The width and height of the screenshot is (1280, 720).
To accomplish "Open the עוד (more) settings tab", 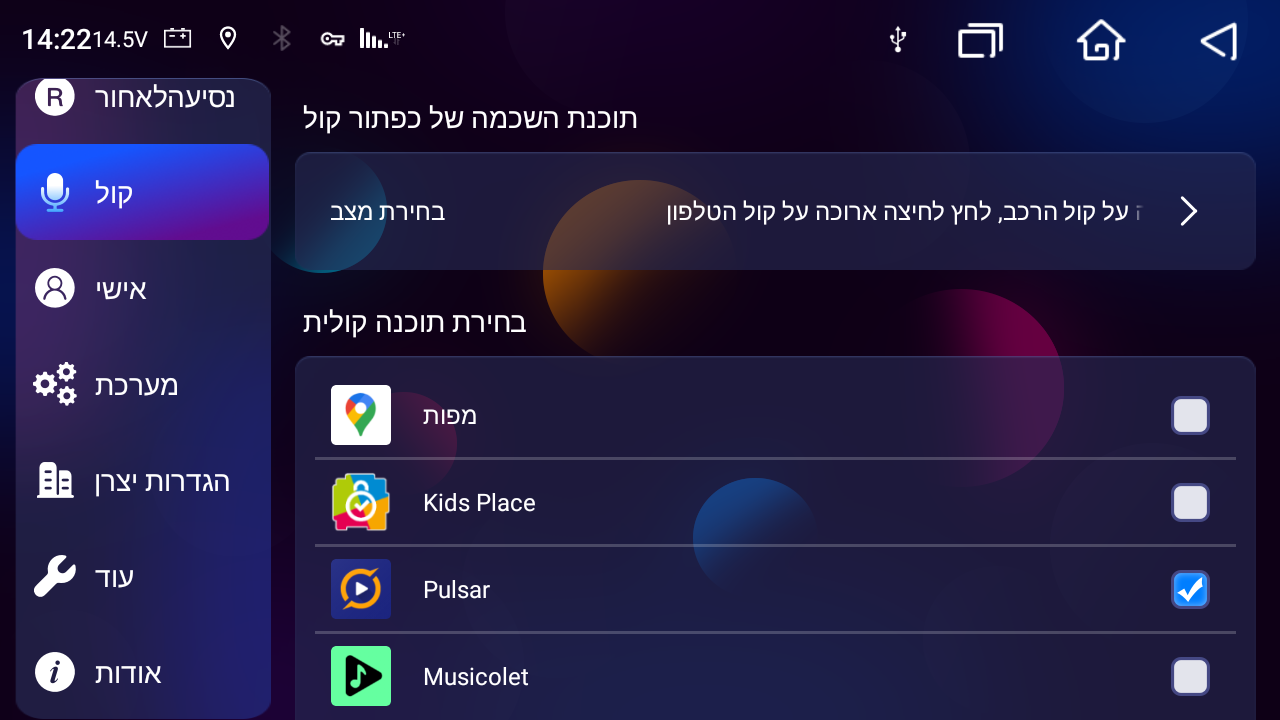I will click(x=142, y=577).
